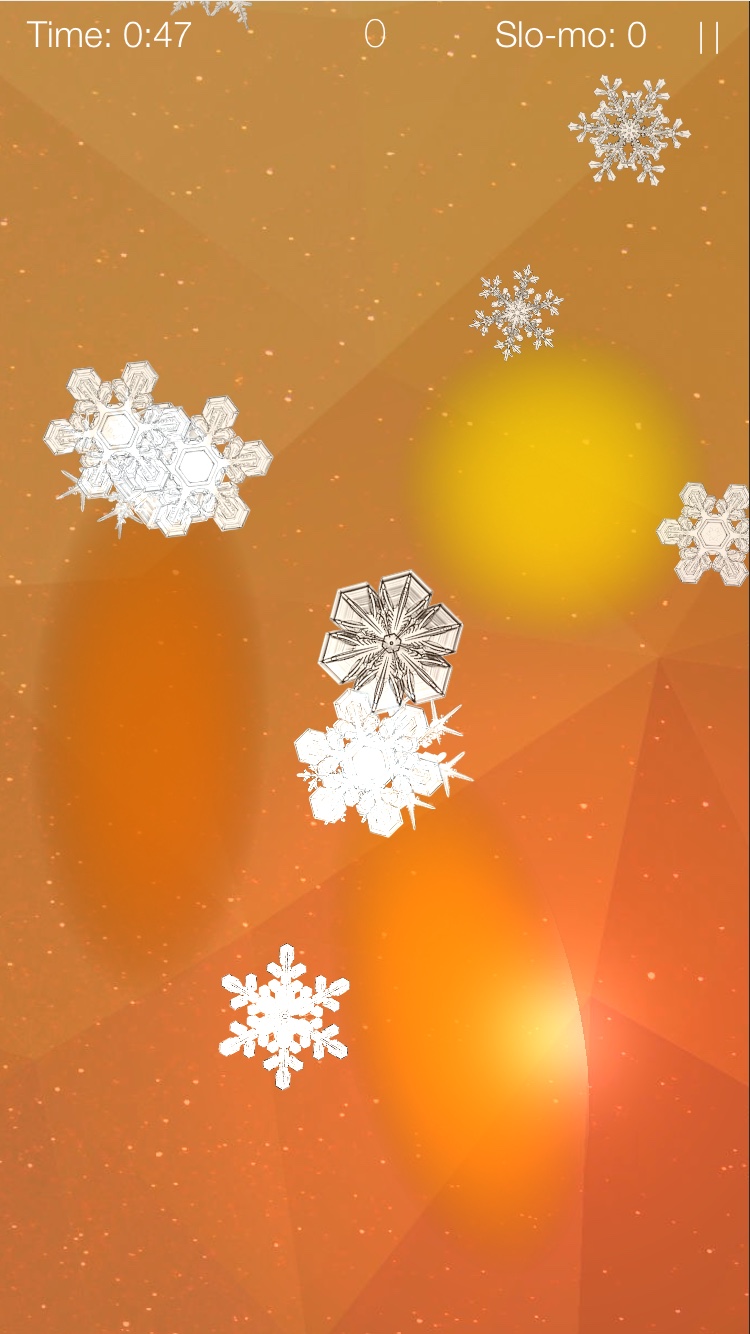Pause the game

[709, 37]
